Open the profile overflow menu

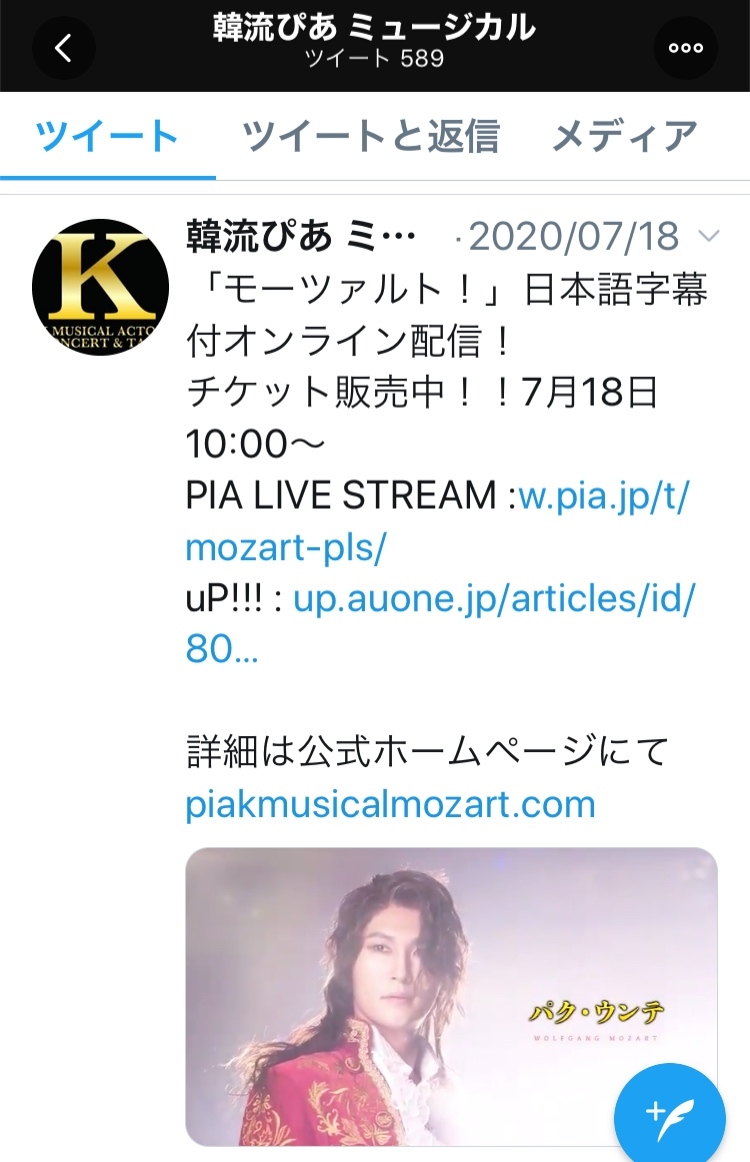[x=685, y=47]
